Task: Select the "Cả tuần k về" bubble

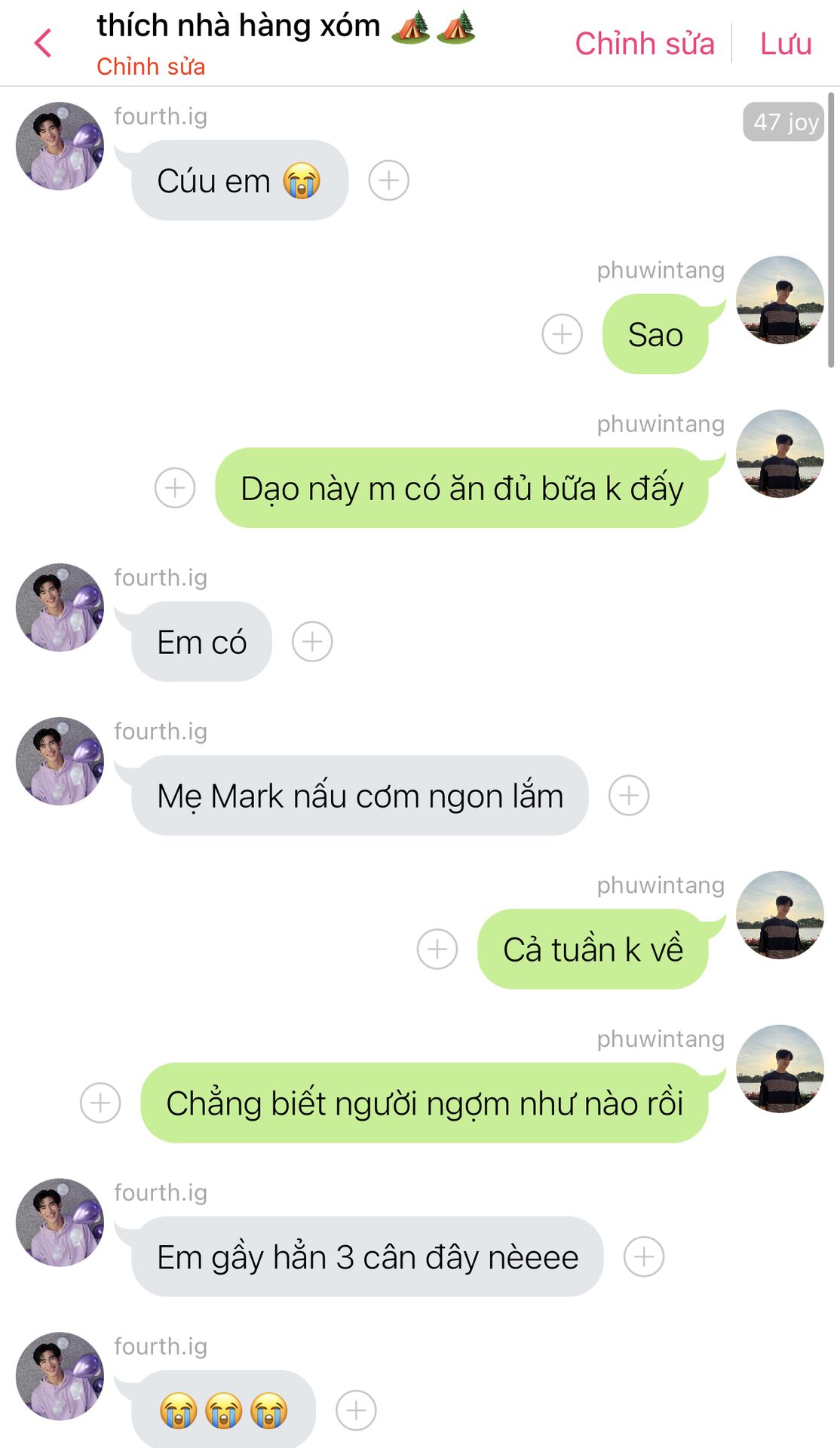Action: tap(593, 949)
